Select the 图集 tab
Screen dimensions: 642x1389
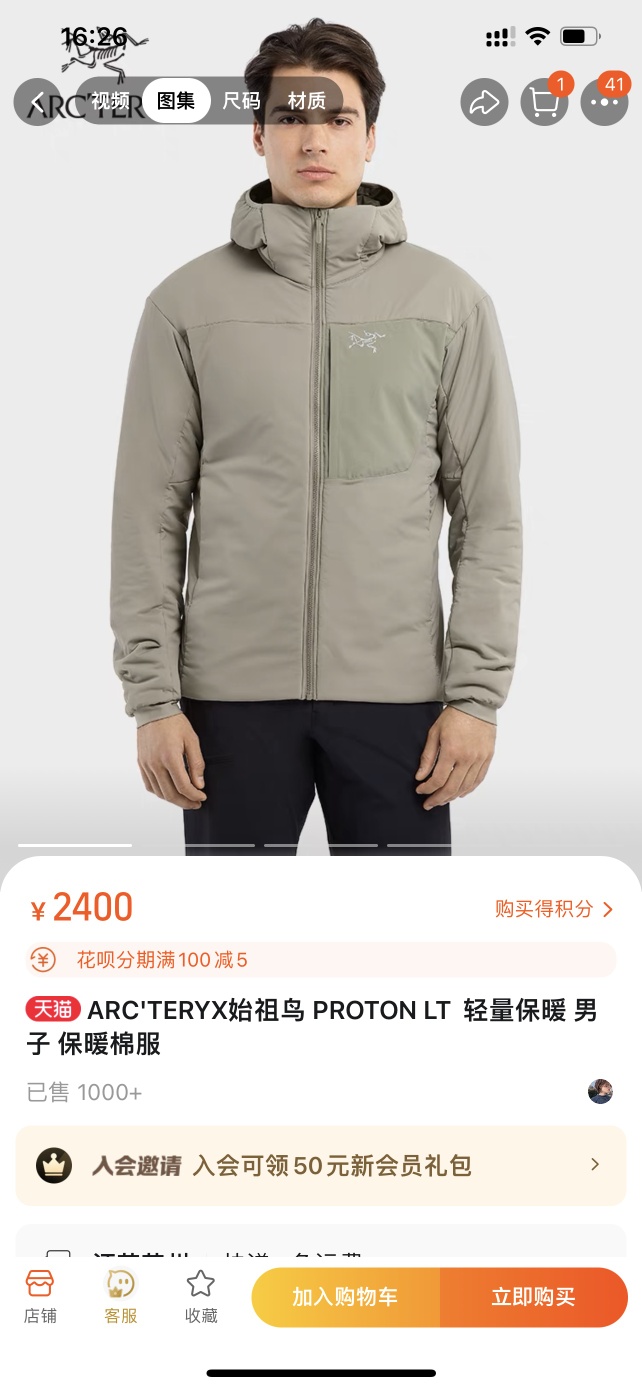click(176, 101)
